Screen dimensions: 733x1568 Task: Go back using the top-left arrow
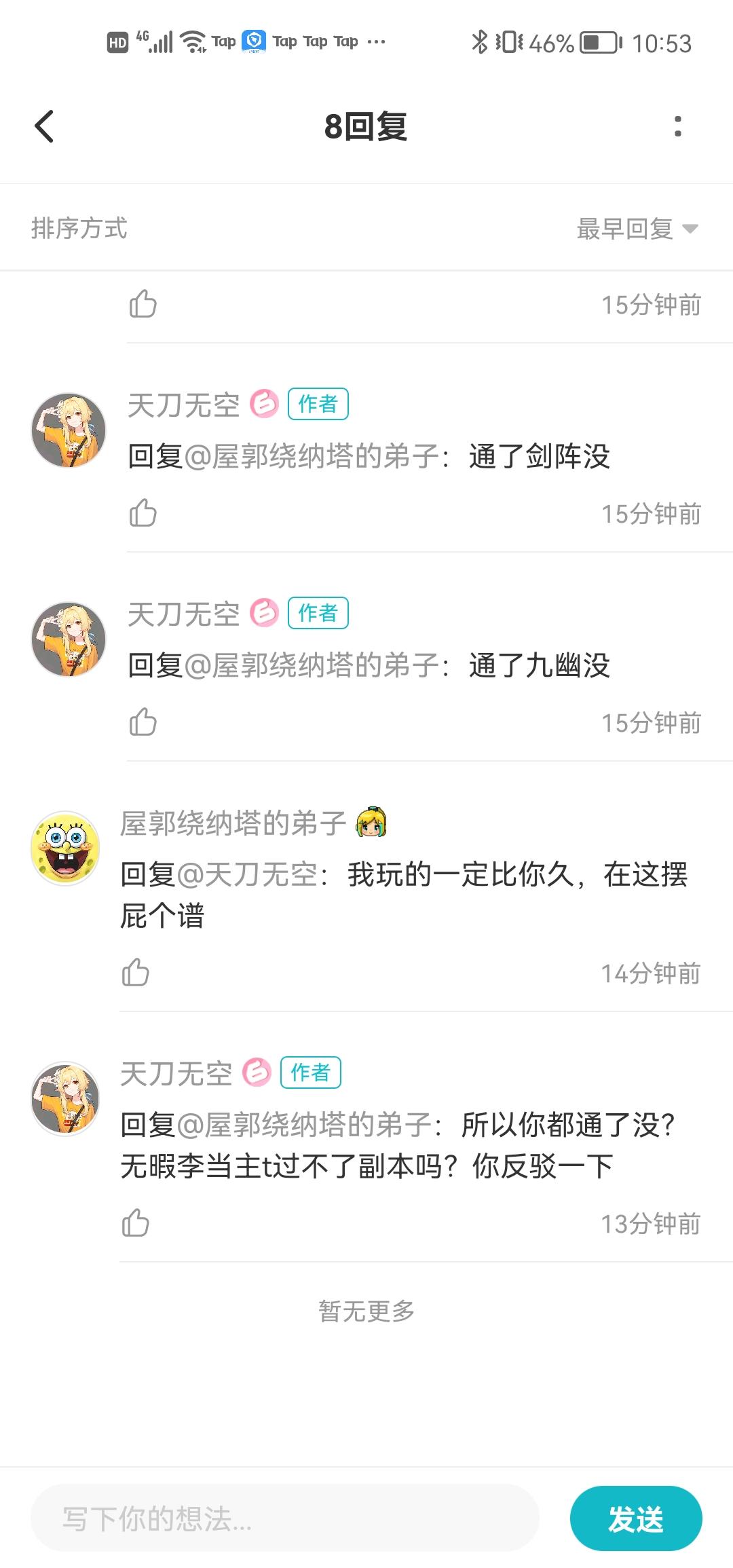(x=44, y=126)
